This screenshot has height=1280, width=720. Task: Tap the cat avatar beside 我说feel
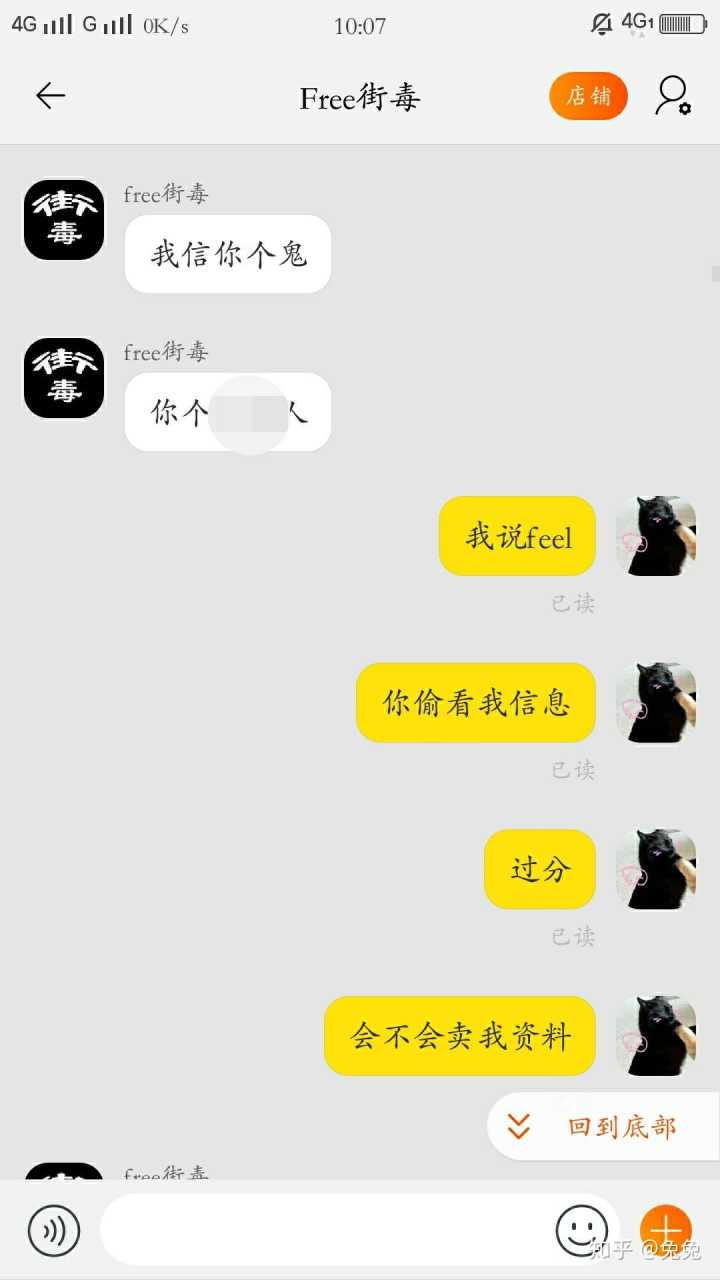click(x=655, y=537)
